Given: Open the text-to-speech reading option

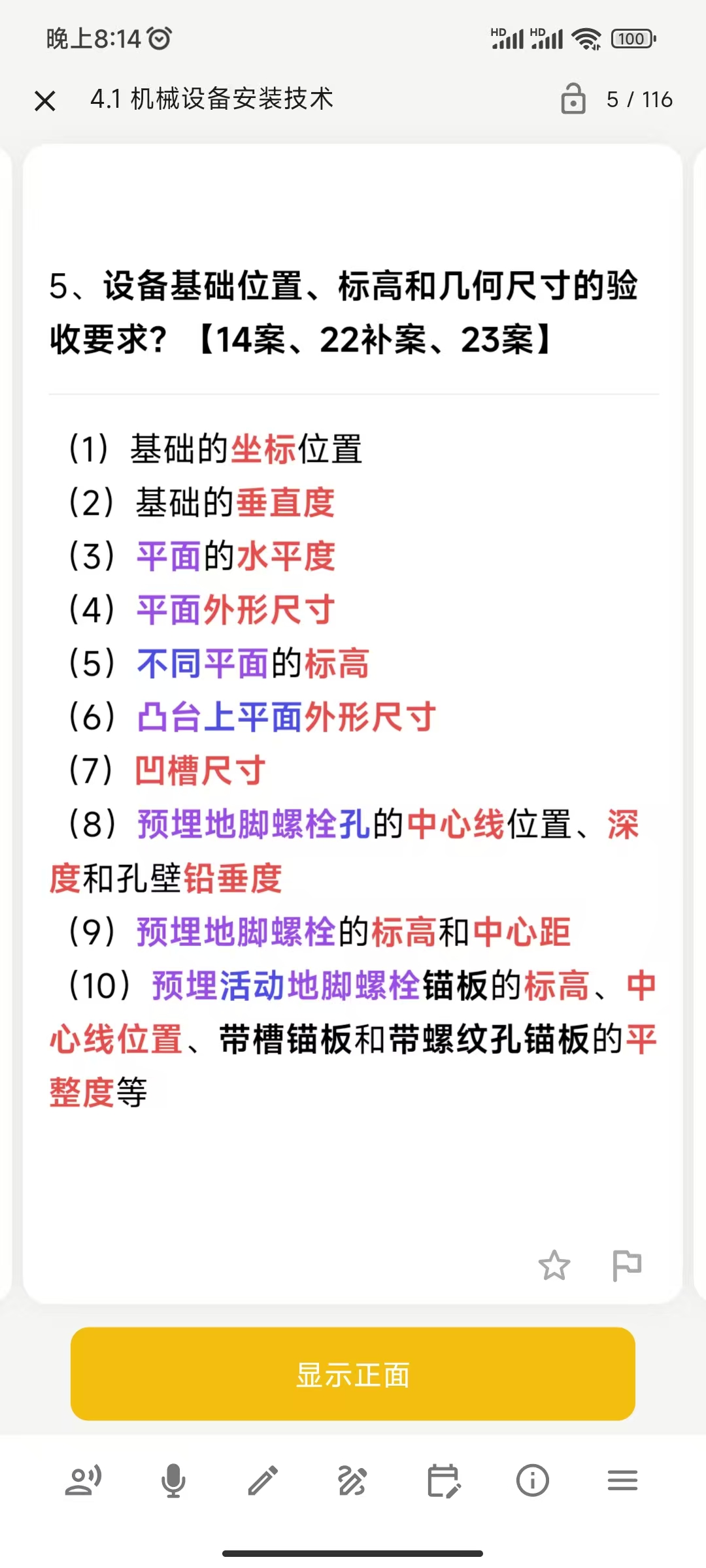Looking at the screenshot, I should click(x=84, y=1480).
